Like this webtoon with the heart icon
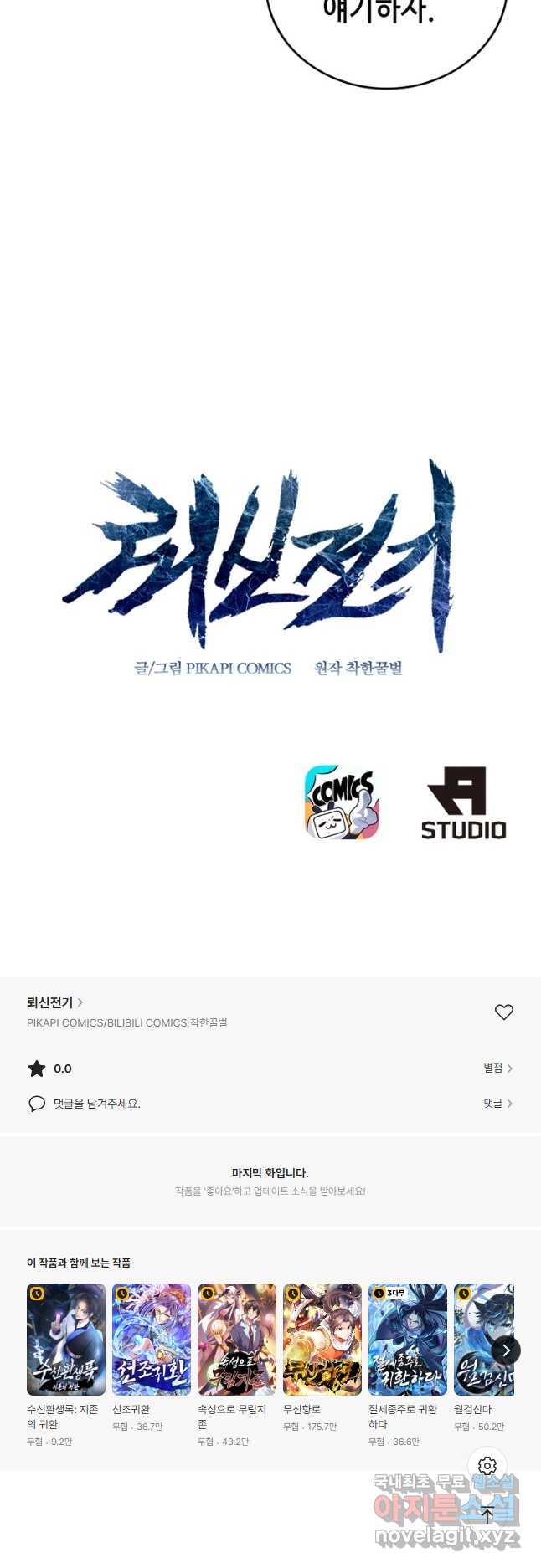This screenshot has height=1568, width=541. 503,1012
